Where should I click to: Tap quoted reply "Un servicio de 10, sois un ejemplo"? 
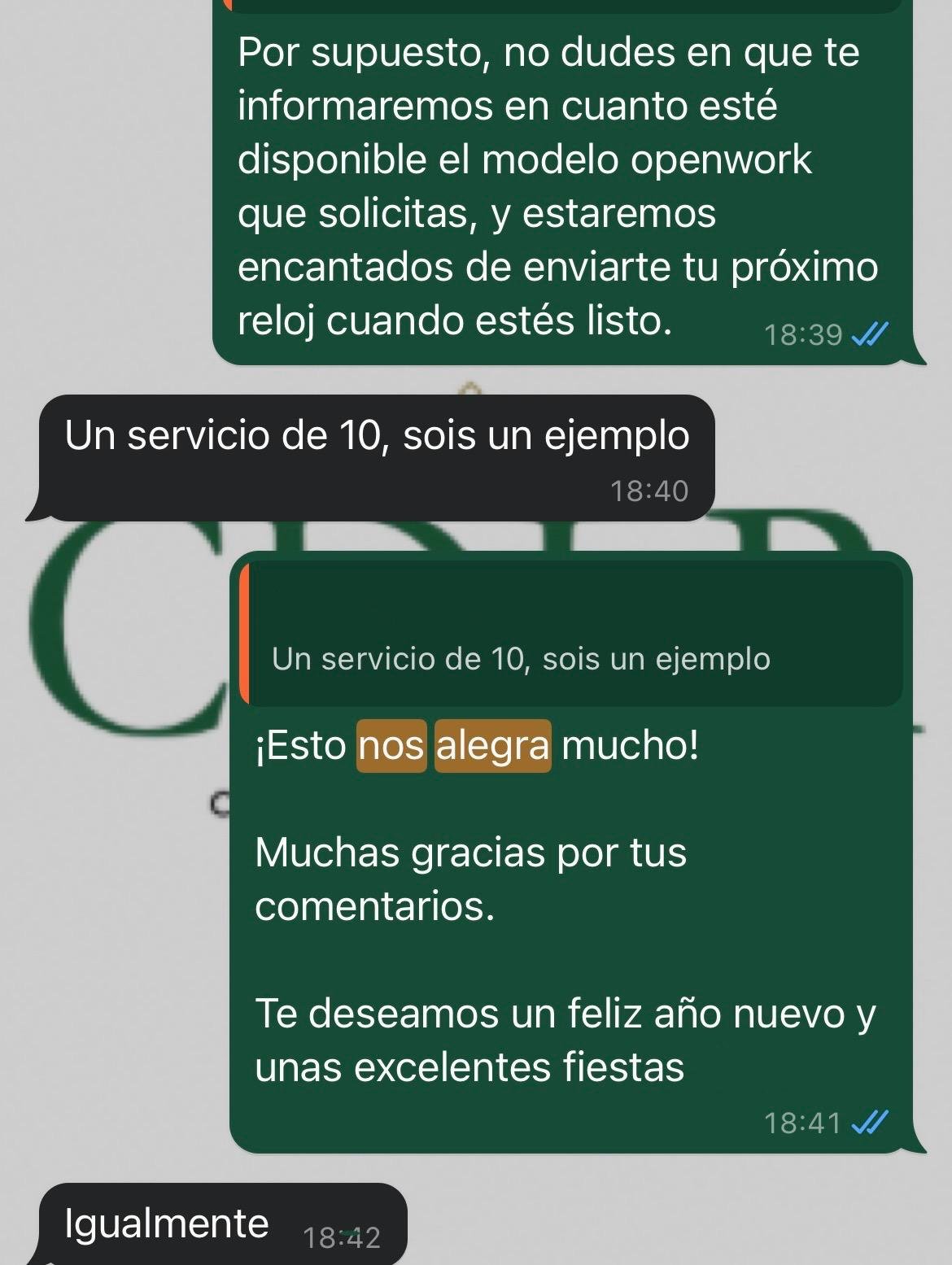(x=571, y=634)
